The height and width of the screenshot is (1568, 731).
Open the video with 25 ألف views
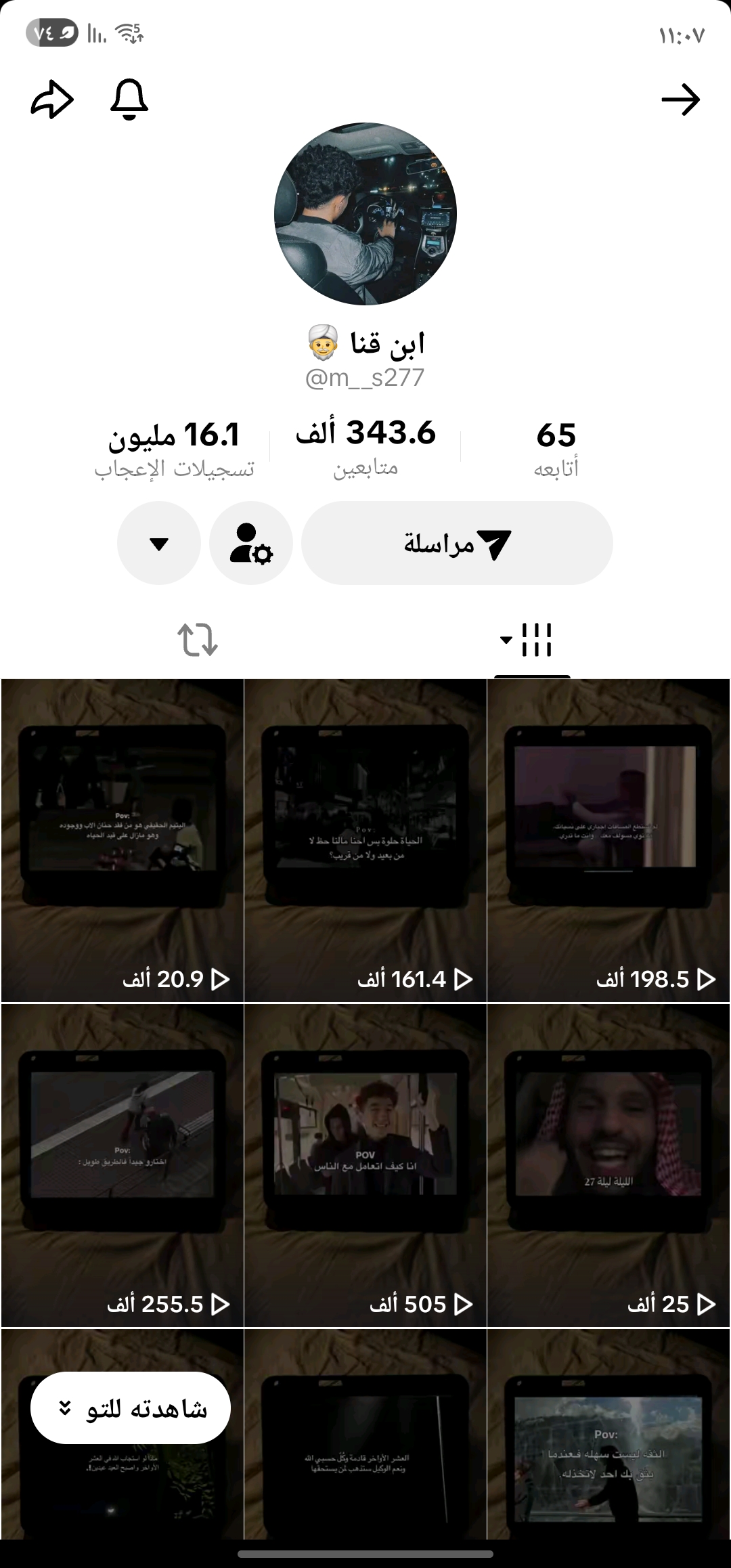(x=608, y=1164)
